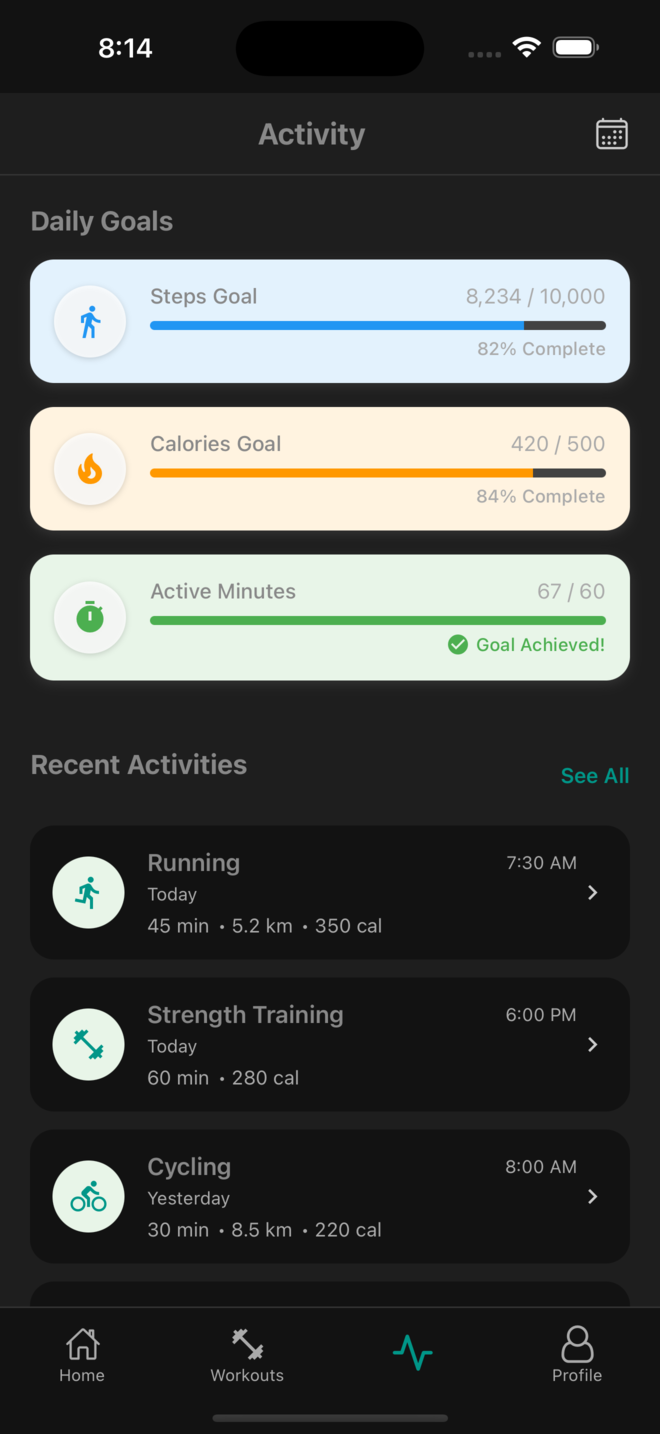Select the Cycling activity from yesterday
This screenshot has height=1434, width=660.
coord(330,1196)
